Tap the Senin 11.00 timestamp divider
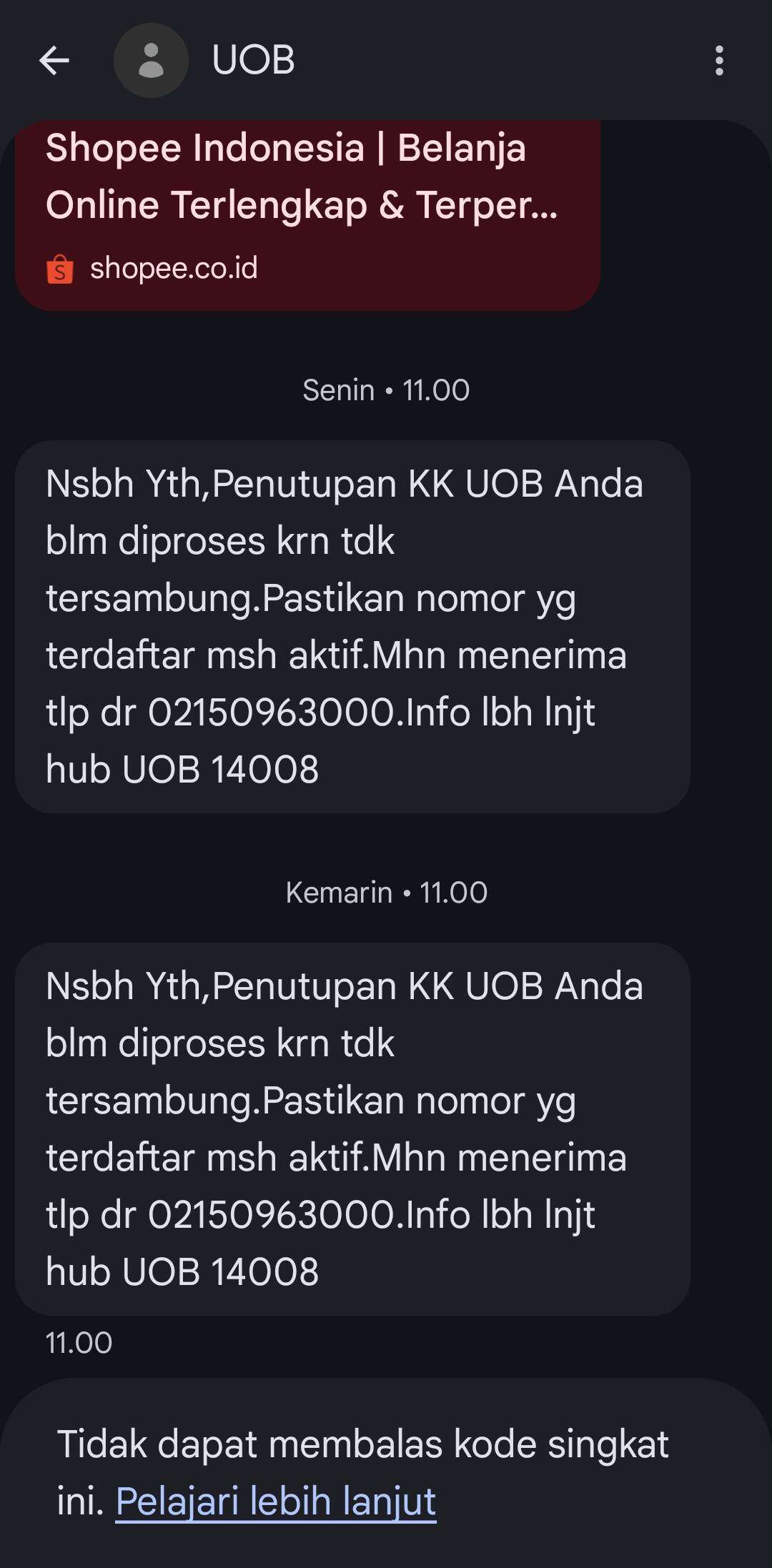 (x=386, y=389)
